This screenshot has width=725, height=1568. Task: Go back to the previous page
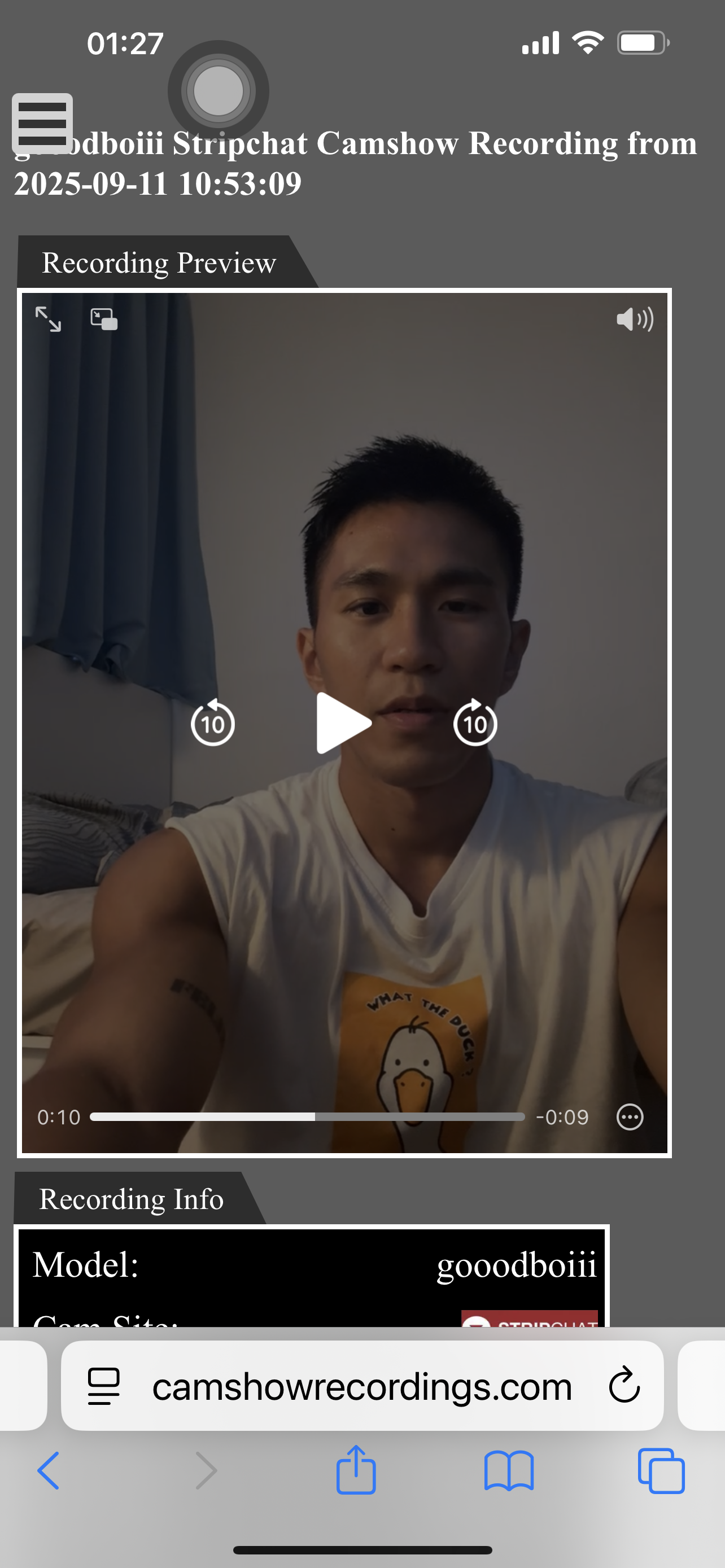point(49,1470)
